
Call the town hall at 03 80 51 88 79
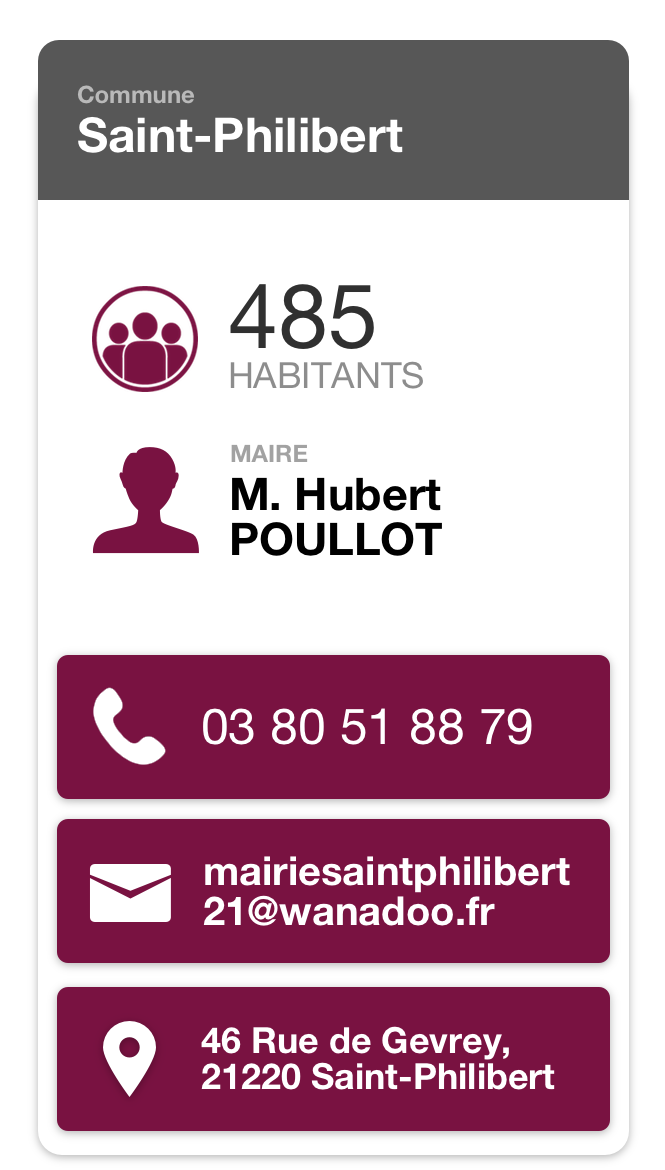point(333,727)
